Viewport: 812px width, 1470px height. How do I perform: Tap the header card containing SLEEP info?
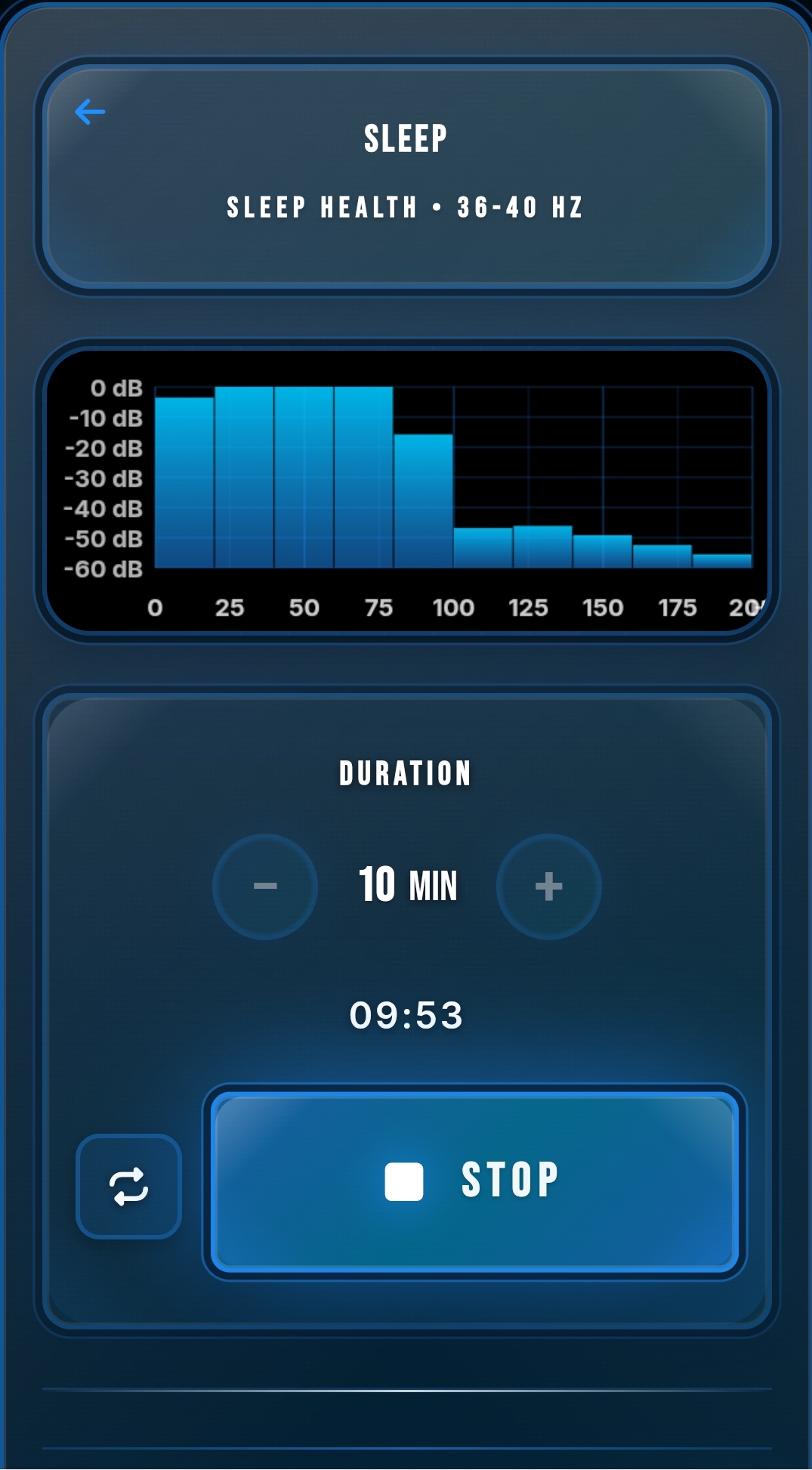pos(406,174)
